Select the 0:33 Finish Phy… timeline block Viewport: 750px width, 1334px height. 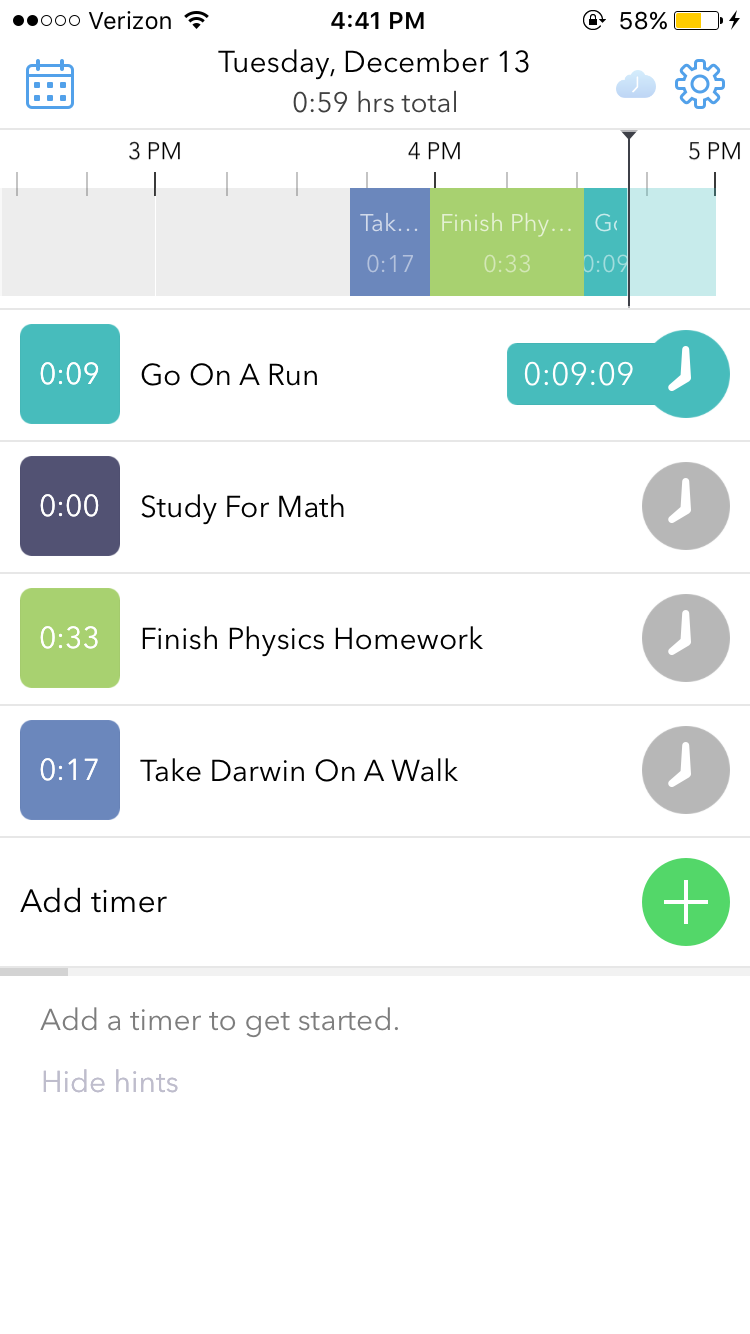(x=506, y=243)
